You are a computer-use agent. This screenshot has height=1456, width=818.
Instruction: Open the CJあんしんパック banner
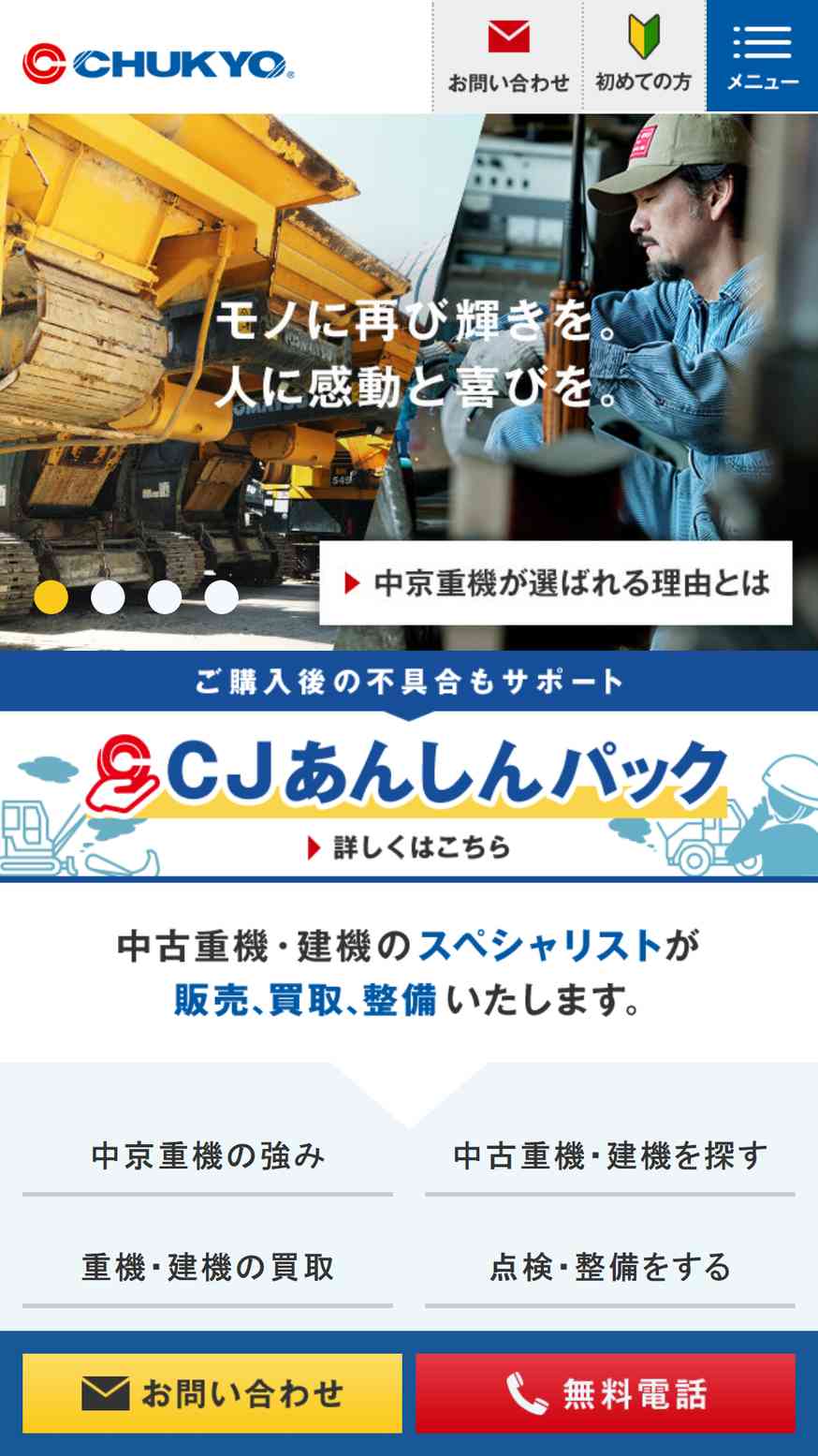(409, 794)
